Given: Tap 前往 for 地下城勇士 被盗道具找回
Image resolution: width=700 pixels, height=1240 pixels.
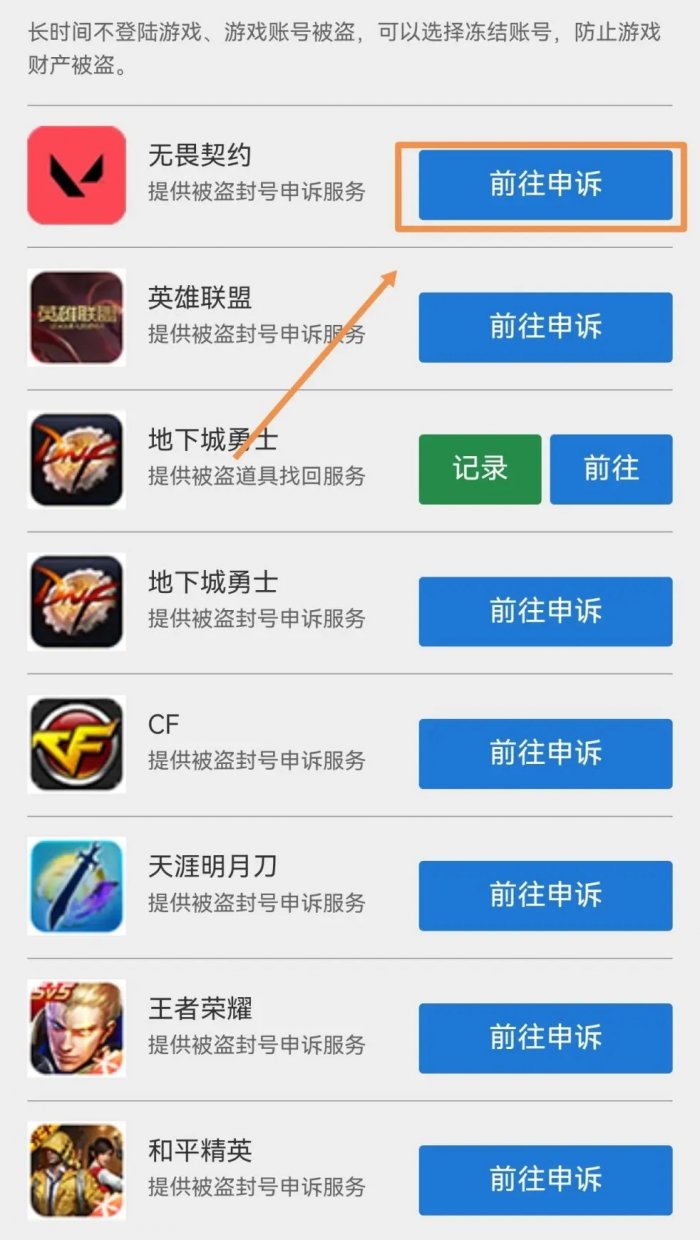Looking at the screenshot, I should pos(611,469).
